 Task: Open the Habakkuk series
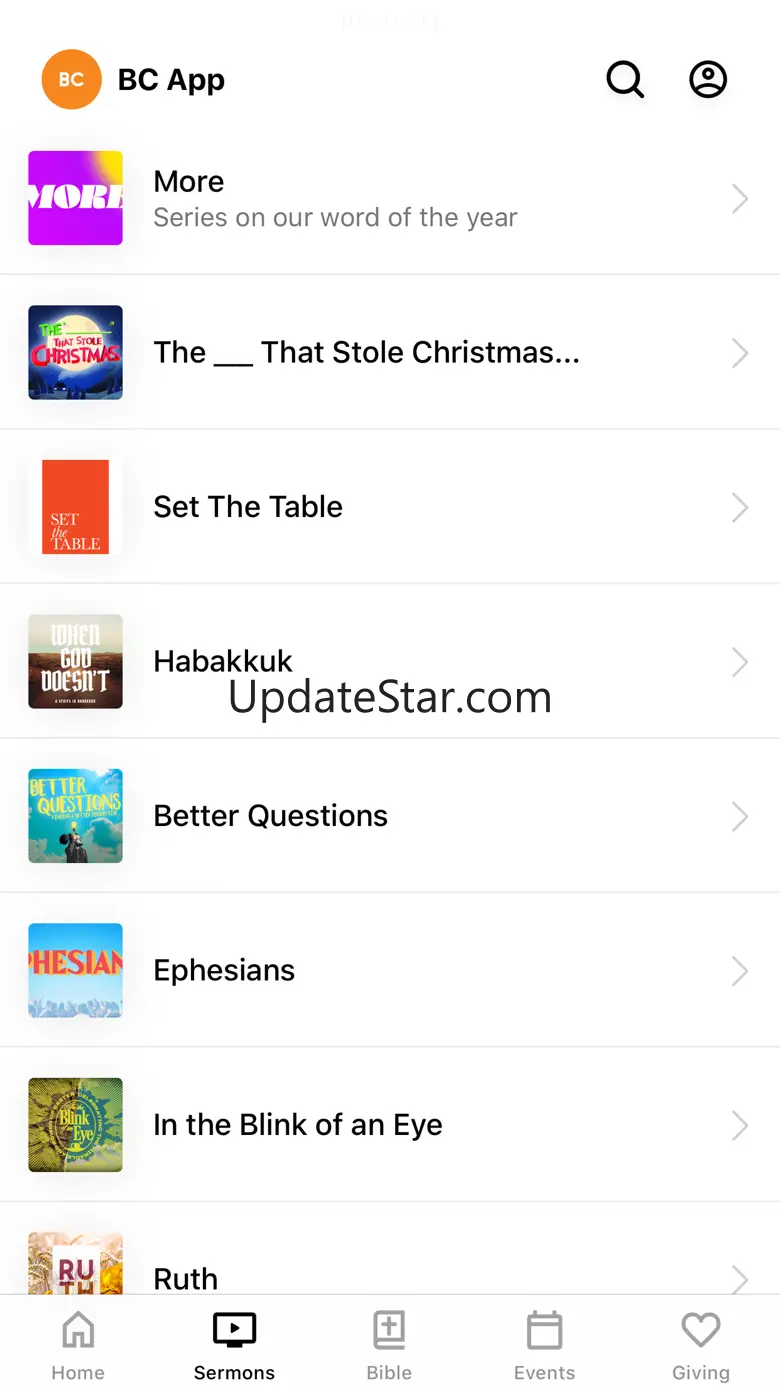[x=390, y=661]
